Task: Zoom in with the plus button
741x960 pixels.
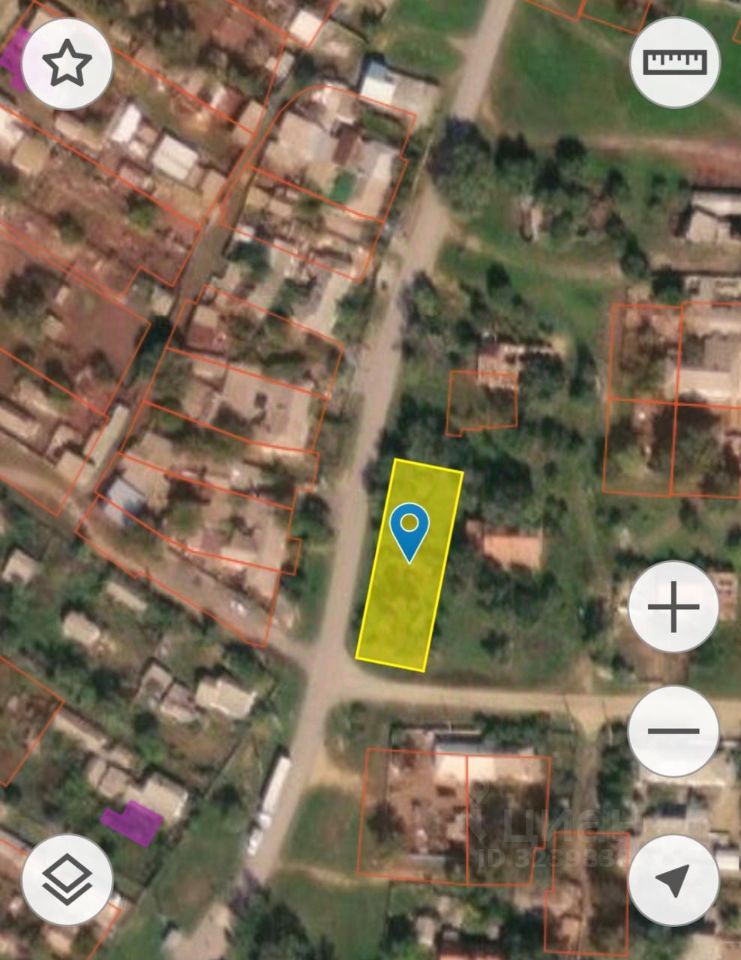Action: [x=674, y=607]
